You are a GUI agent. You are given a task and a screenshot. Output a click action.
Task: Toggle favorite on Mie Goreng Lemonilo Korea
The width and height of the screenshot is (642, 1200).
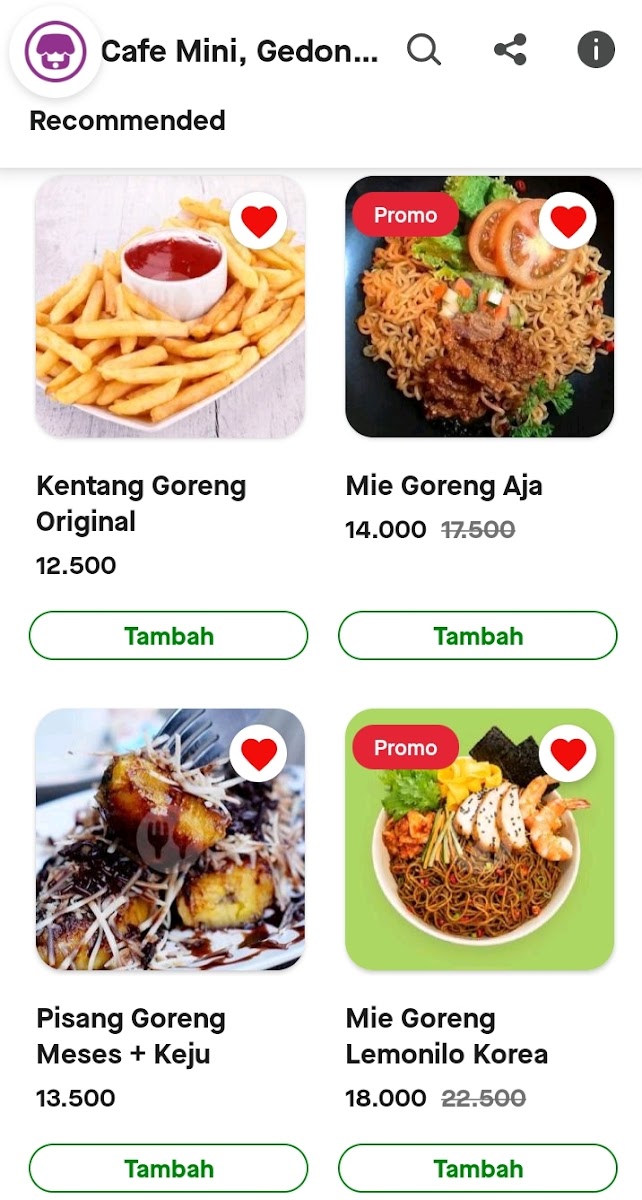(x=568, y=754)
